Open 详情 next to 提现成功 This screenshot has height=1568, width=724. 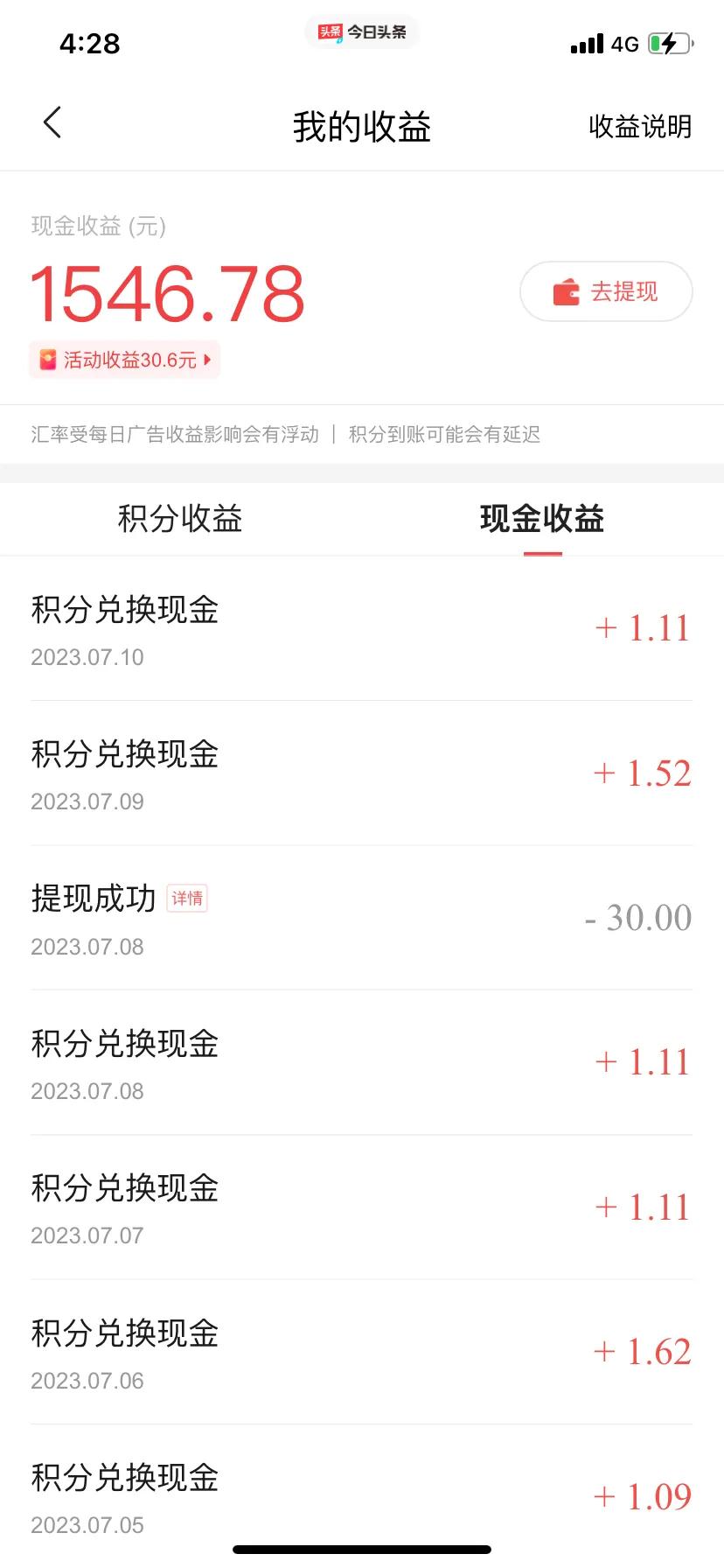point(186,899)
